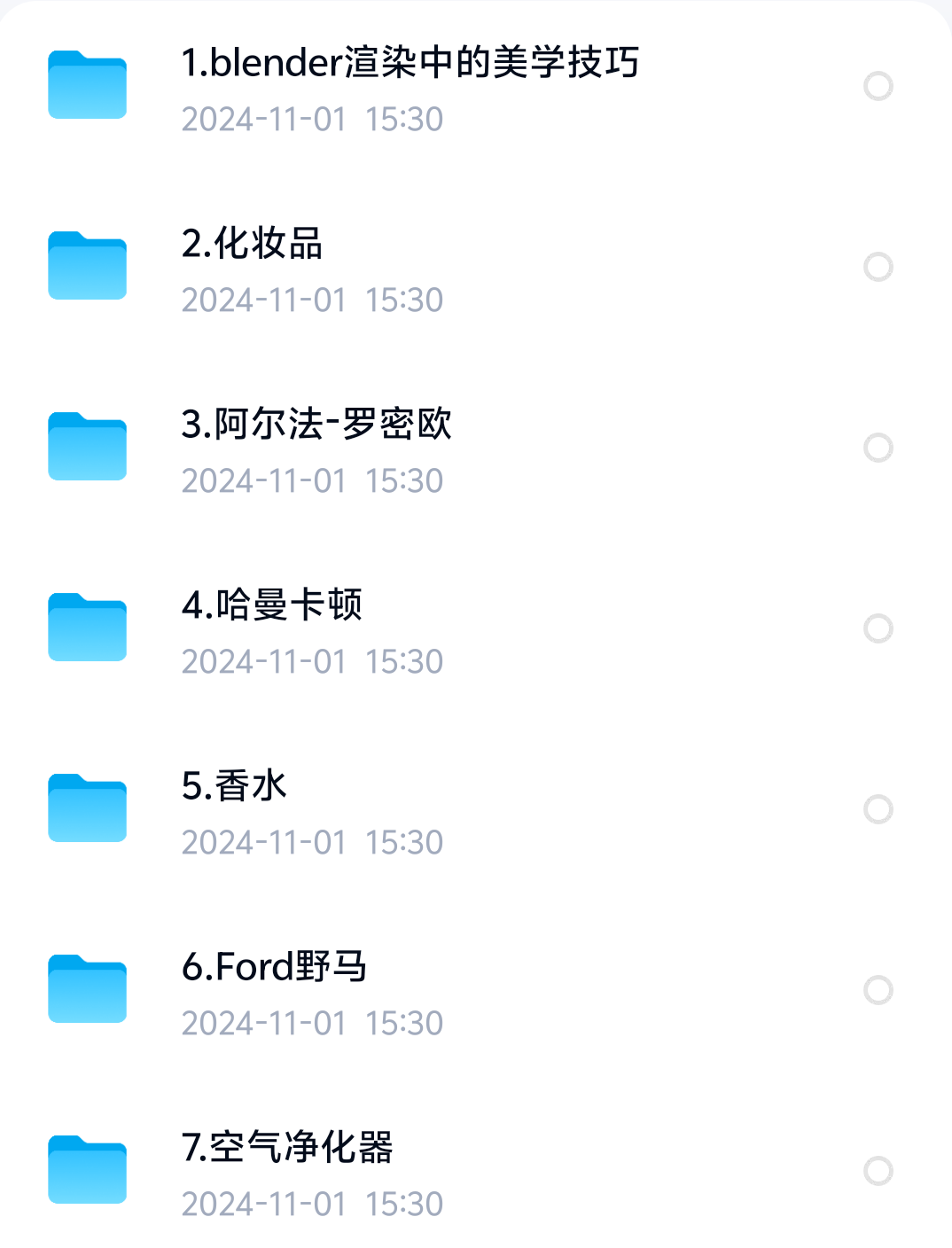Tick the circle beside 7.空气净化器
The image size is (952, 1248).
(x=878, y=1171)
